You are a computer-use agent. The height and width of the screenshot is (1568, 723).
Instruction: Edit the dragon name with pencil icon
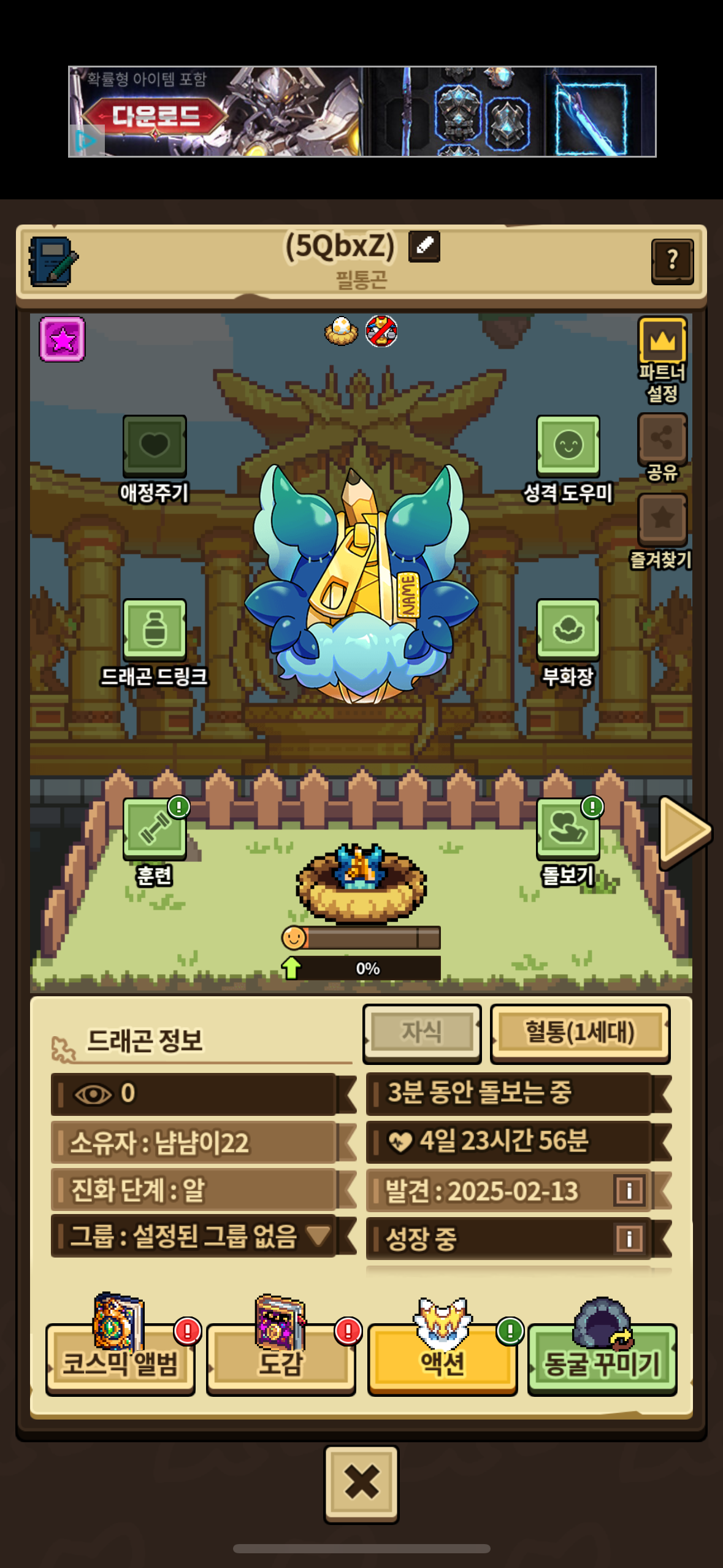tap(424, 247)
